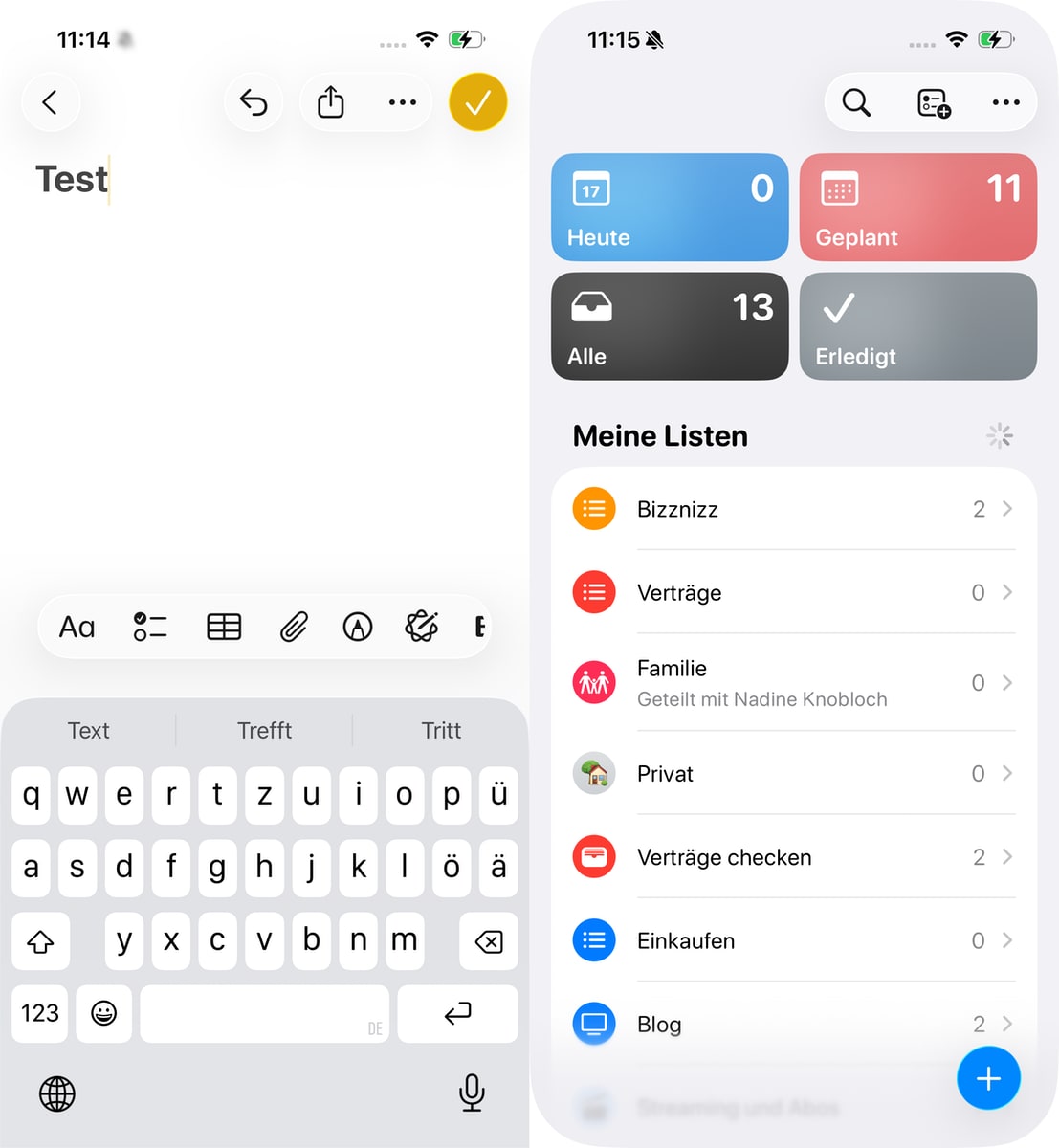Attach a file with the paperclip
1059x1148 pixels.
294,628
